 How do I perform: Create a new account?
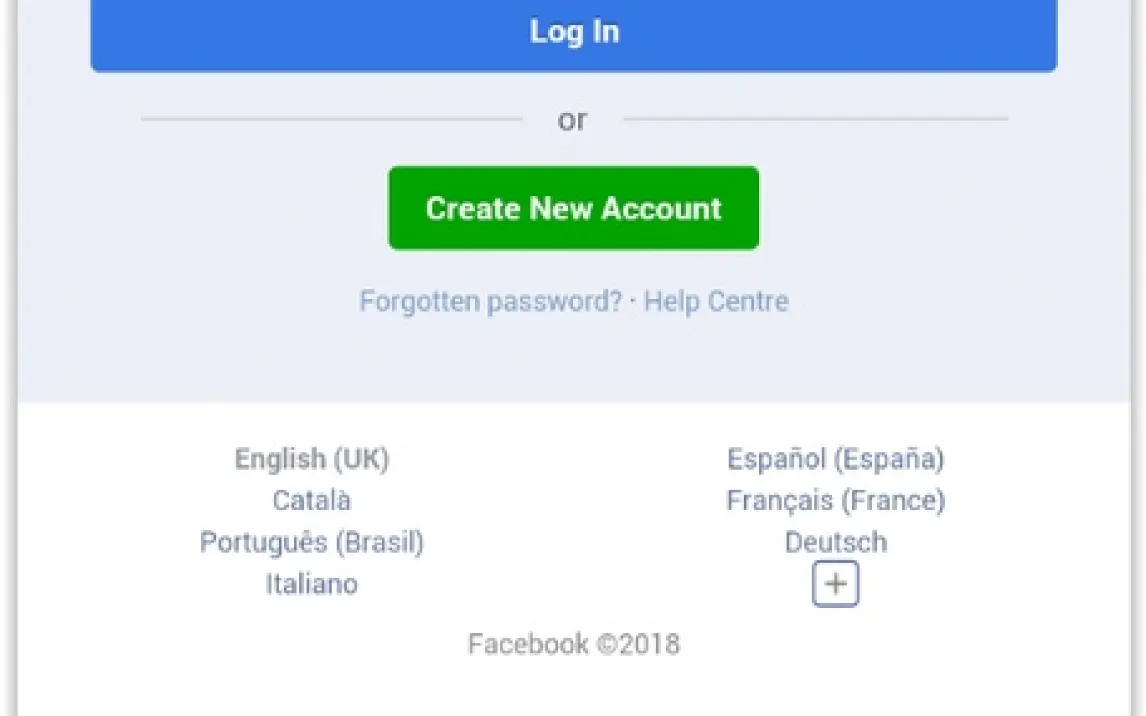[x=573, y=208]
